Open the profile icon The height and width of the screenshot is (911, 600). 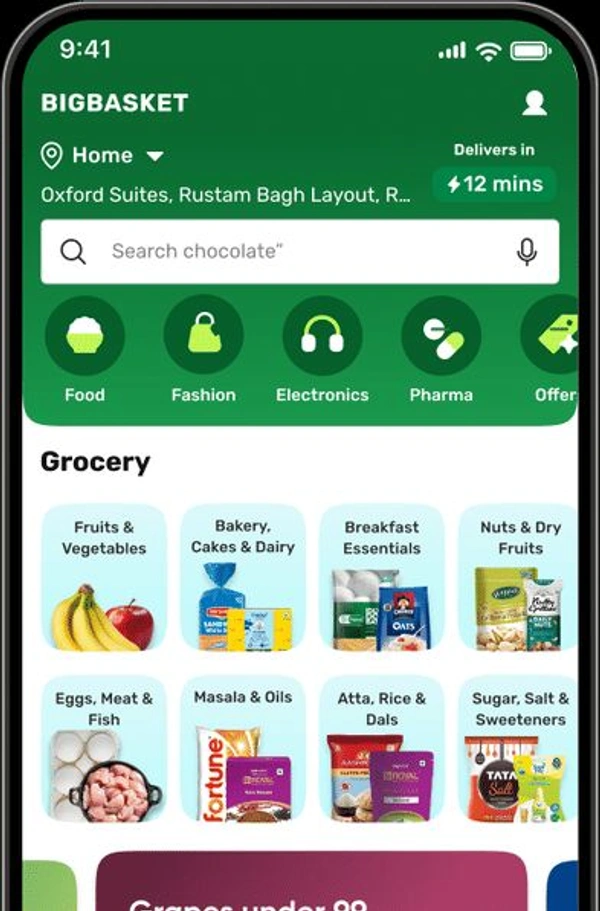tap(534, 103)
